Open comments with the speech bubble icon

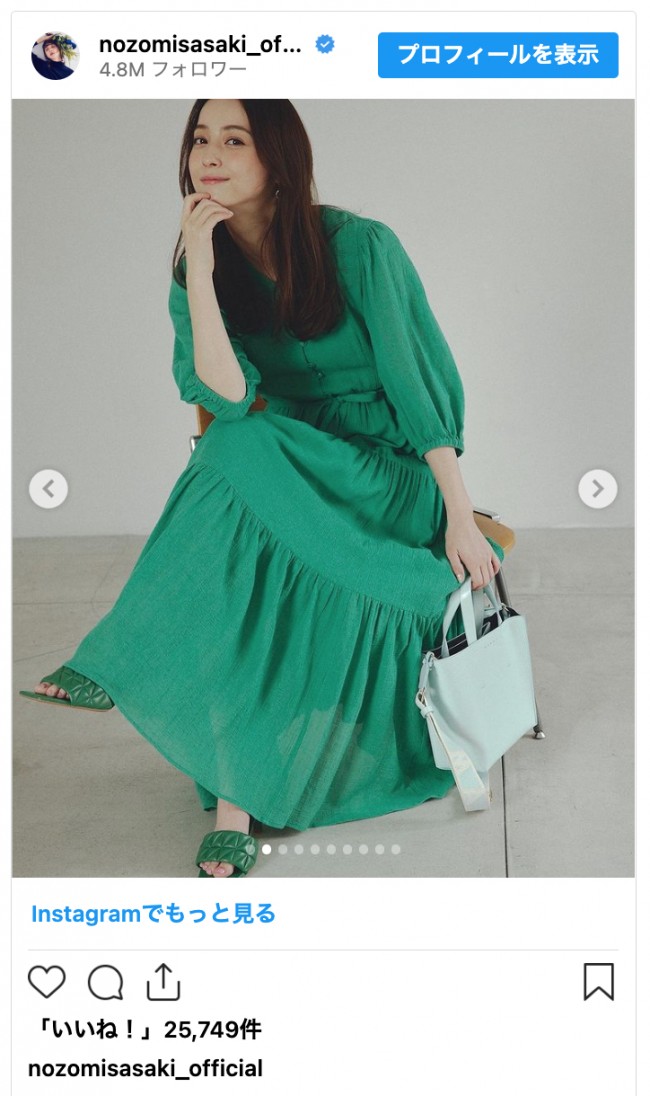pos(105,983)
